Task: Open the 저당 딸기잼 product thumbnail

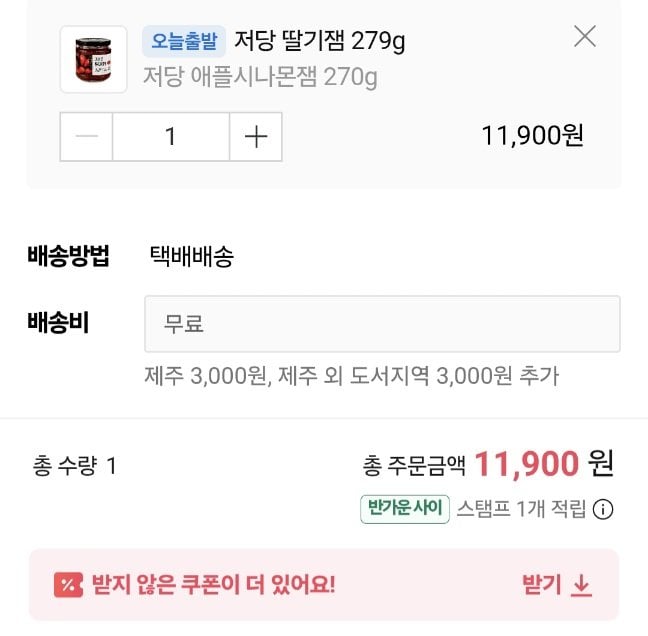Action: pyautogui.click(x=94, y=59)
